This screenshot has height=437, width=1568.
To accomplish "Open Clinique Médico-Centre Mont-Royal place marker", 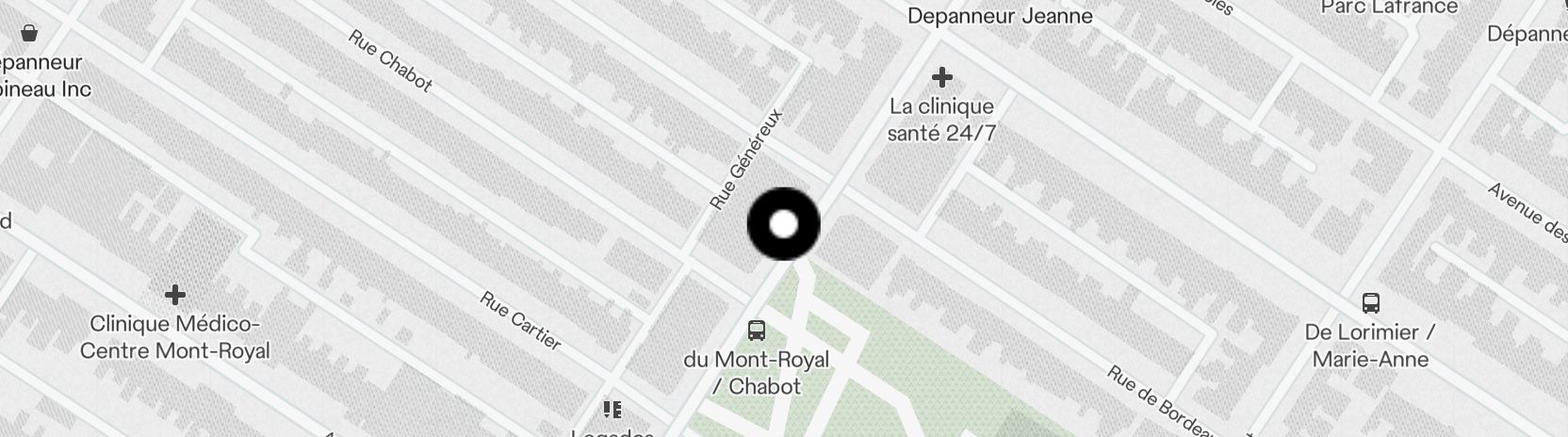I will [174, 295].
